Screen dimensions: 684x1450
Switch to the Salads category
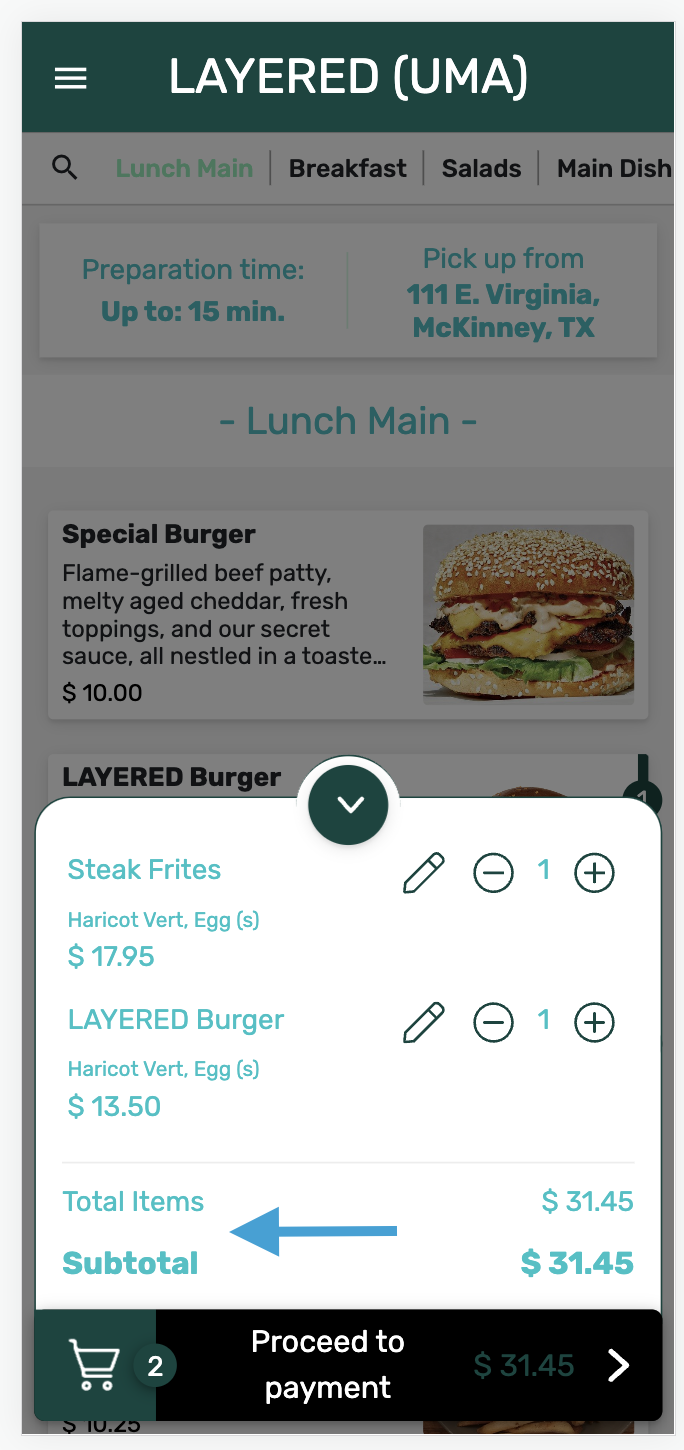coord(481,168)
